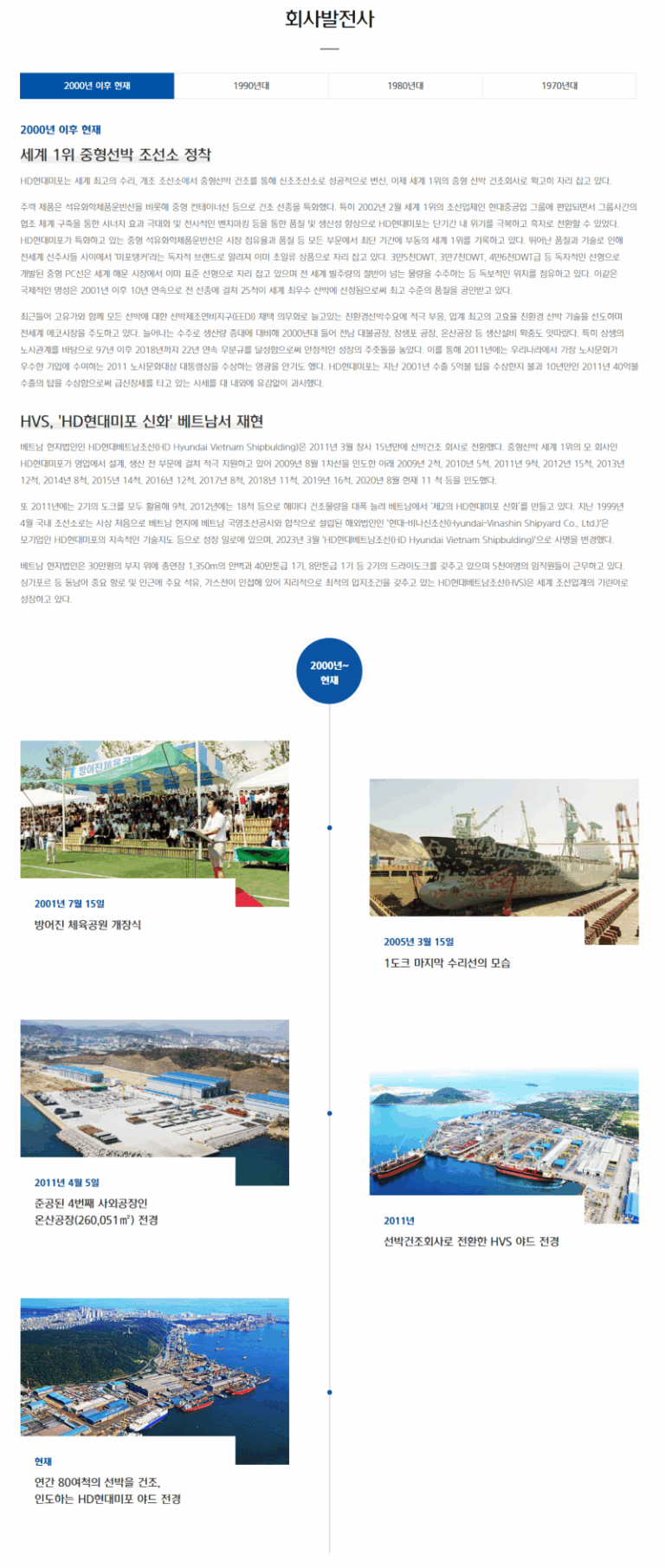The height and width of the screenshot is (1568, 665).
Task: Switch to the 1990년대 tab
Action: (x=251, y=86)
